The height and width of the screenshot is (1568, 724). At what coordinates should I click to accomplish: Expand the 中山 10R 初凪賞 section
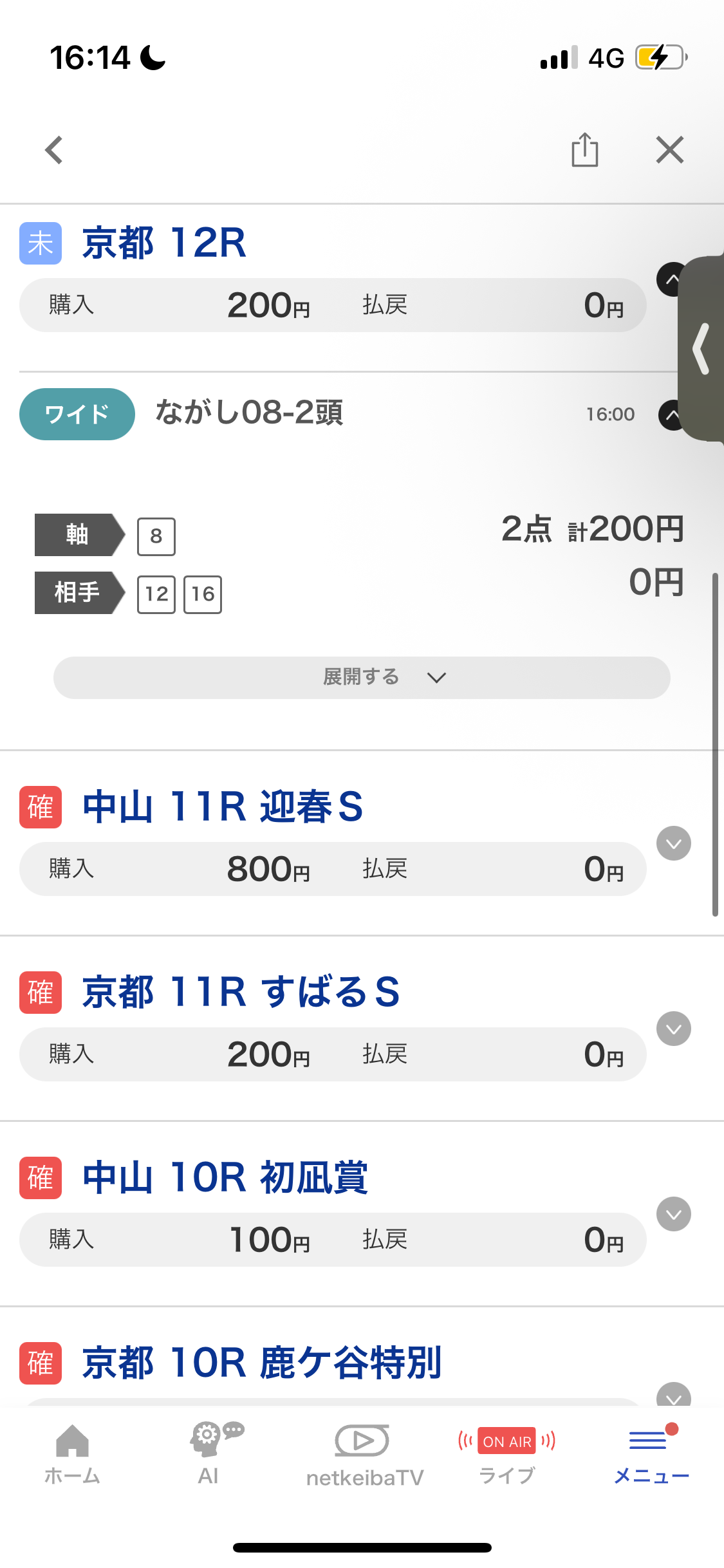(673, 1214)
